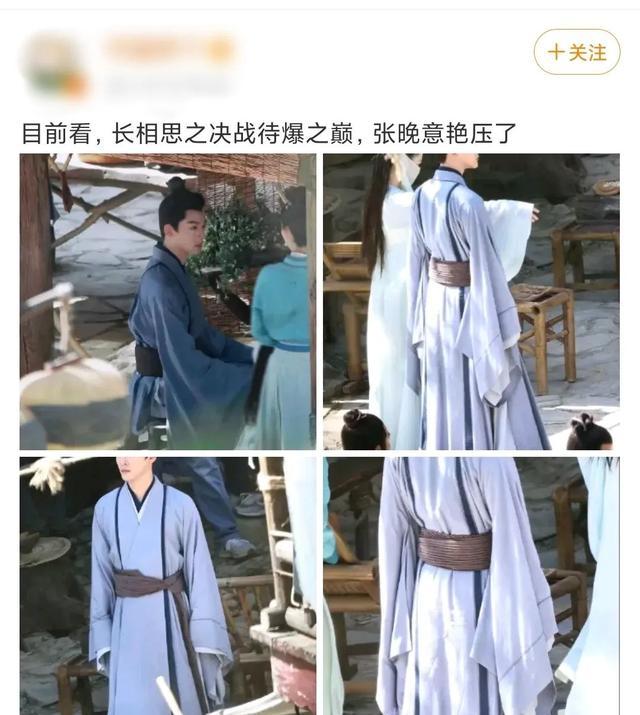Tap the 关注 follow button
The height and width of the screenshot is (715, 640).
point(576,52)
